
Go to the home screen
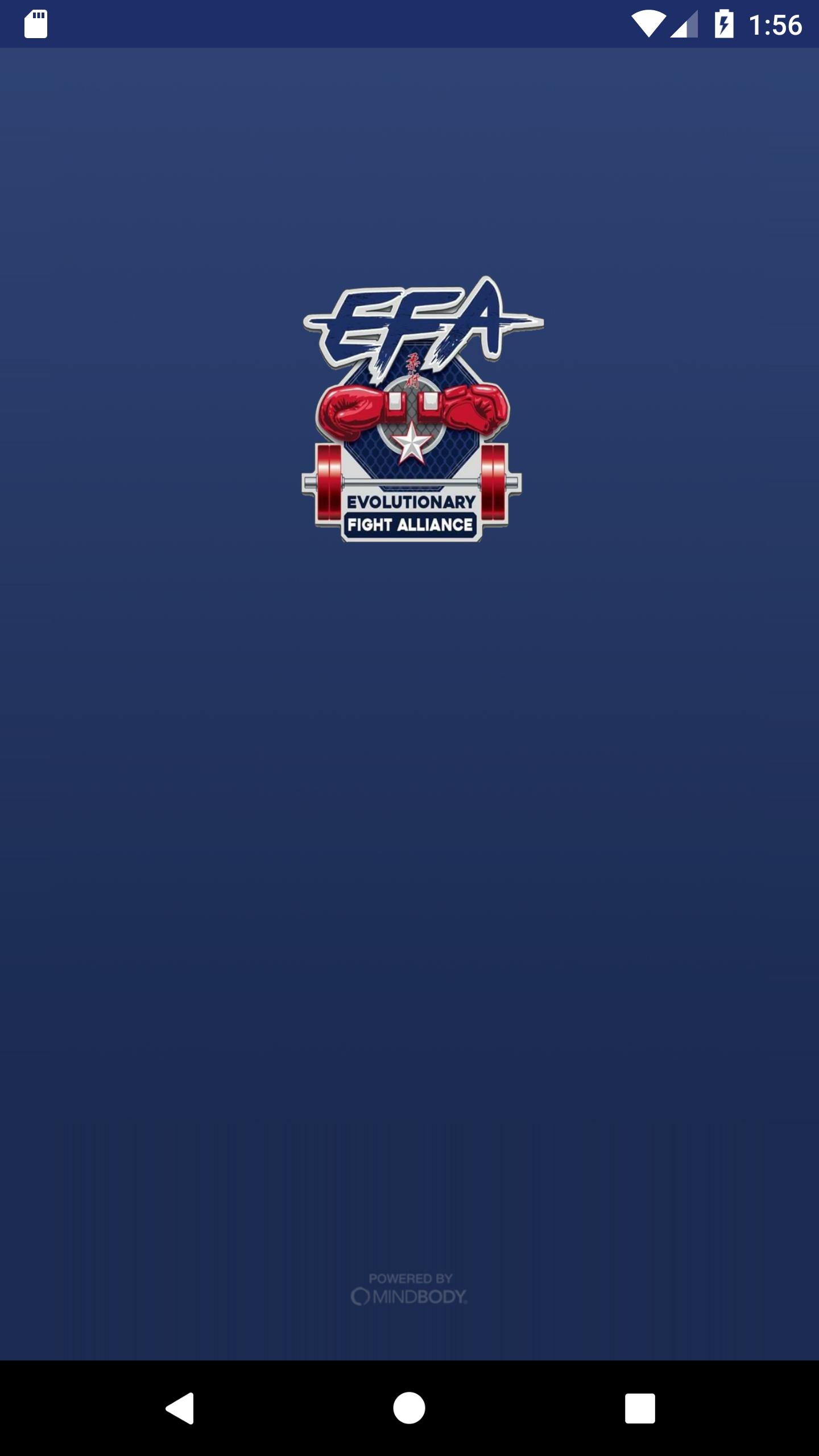(409, 1408)
